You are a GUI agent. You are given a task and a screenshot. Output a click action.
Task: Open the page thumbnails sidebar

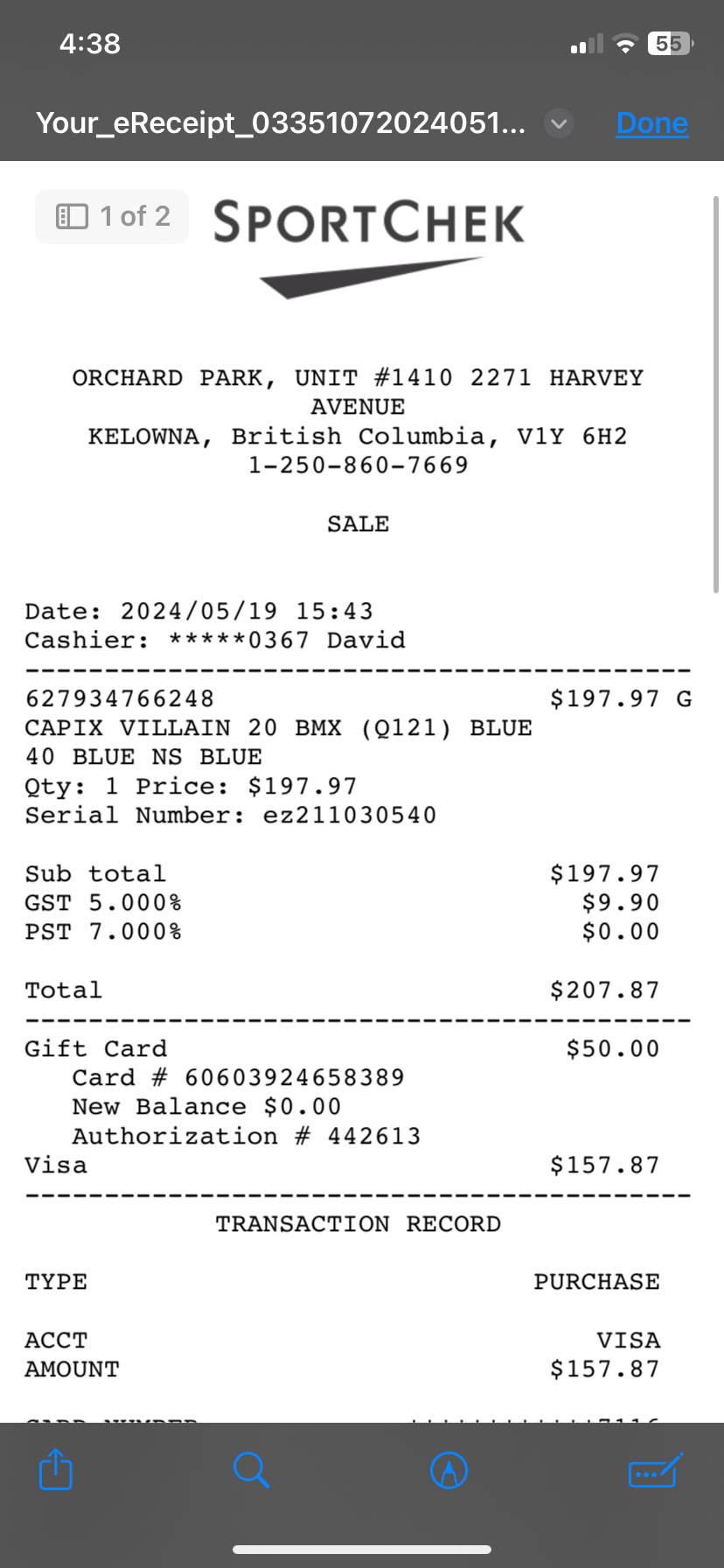(73, 216)
